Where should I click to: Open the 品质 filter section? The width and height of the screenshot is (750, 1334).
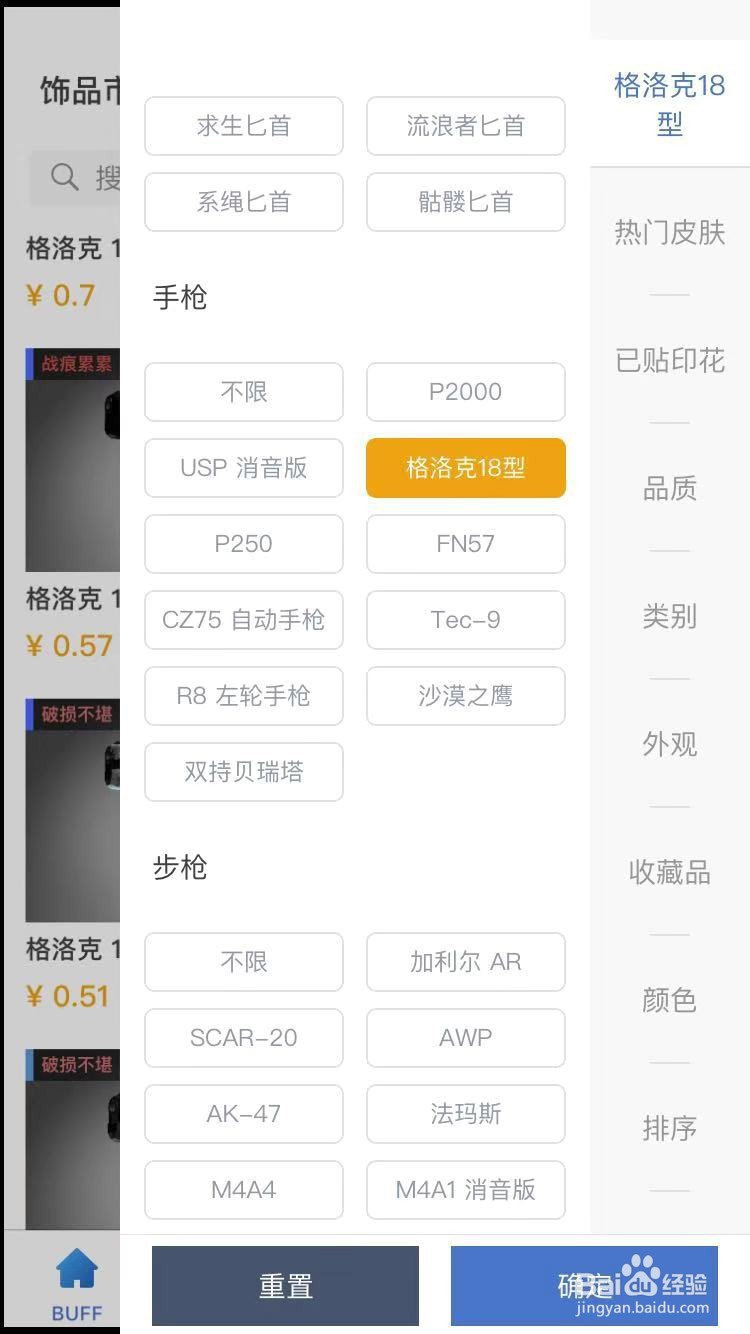[669, 489]
